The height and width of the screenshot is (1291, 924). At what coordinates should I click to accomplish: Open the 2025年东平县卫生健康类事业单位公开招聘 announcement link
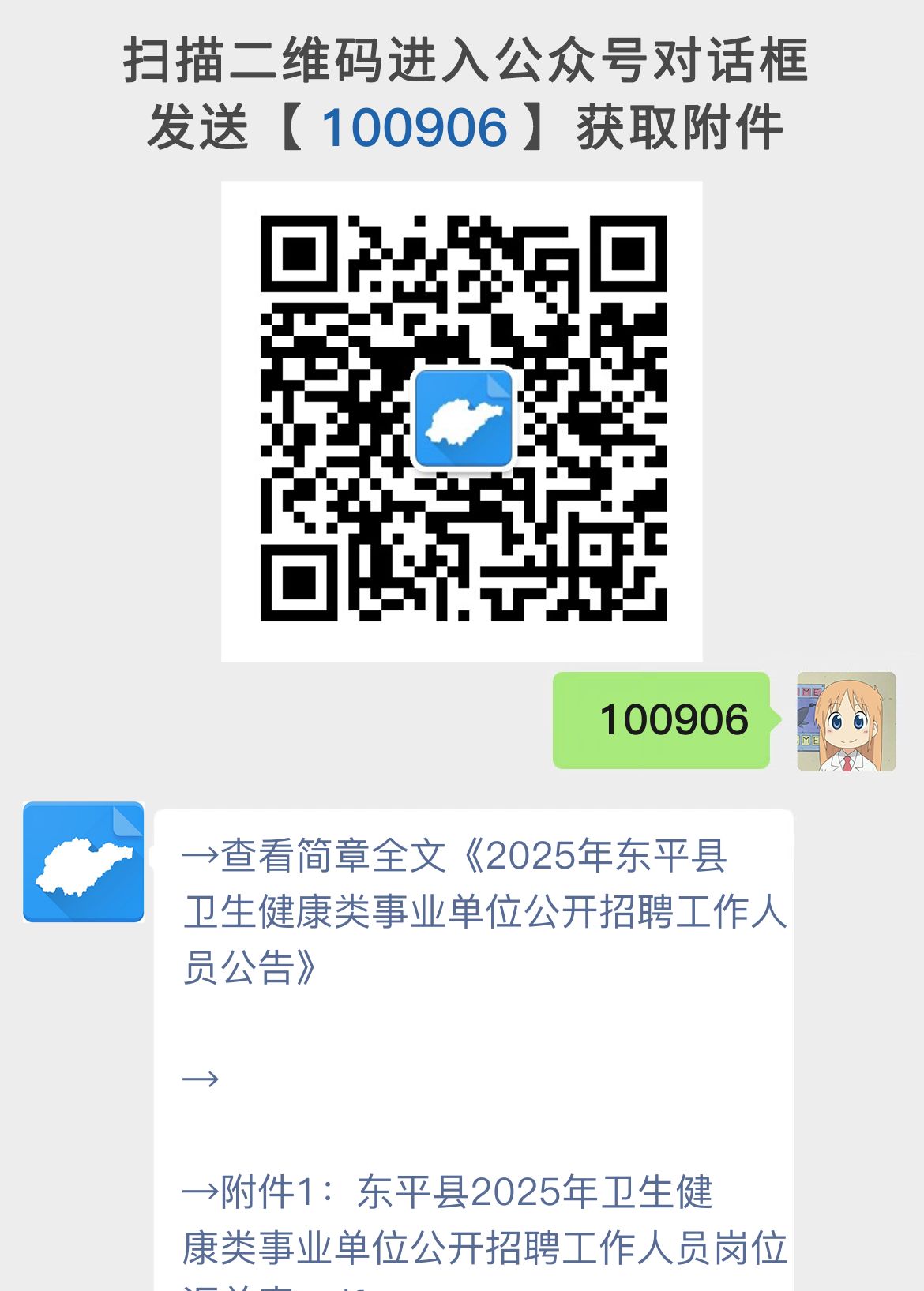pyautogui.click(x=474, y=908)
